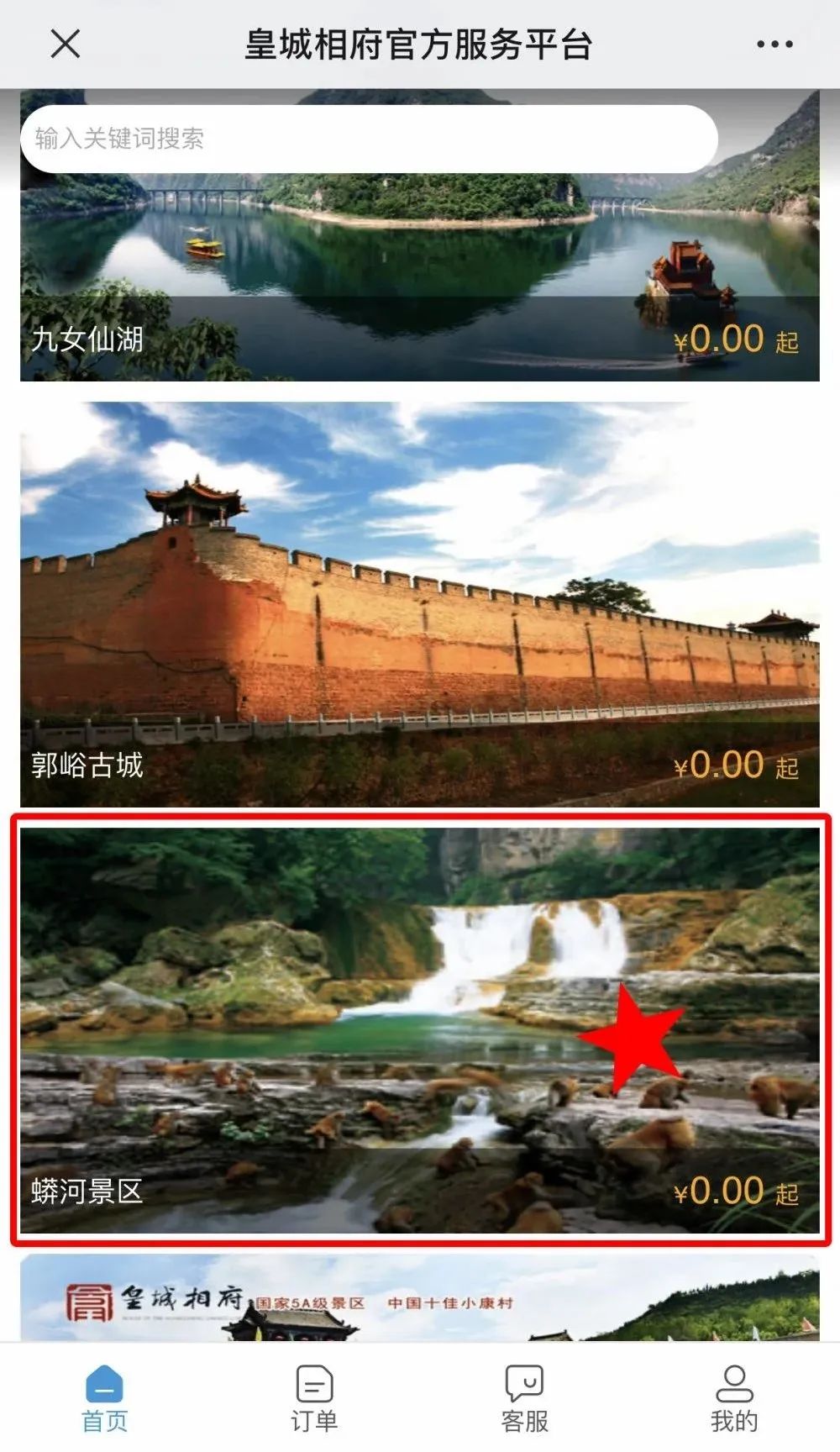Open the 郭峪古城 scenic spot card
Image resolution: width=840 pixels, height=1452 pixels.
pos(420,605)
